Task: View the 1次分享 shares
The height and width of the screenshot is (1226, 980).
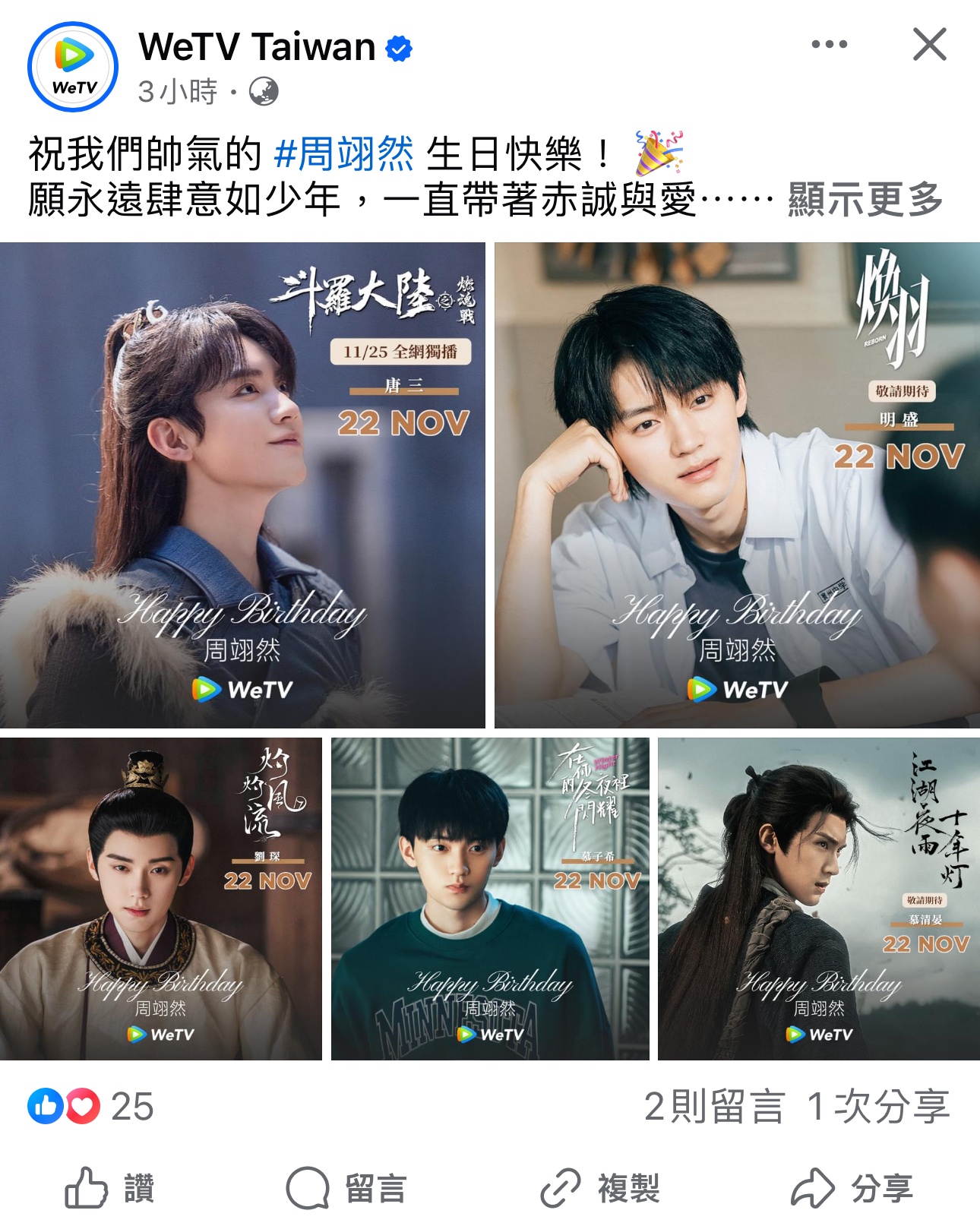Action: click(878, 1106)
